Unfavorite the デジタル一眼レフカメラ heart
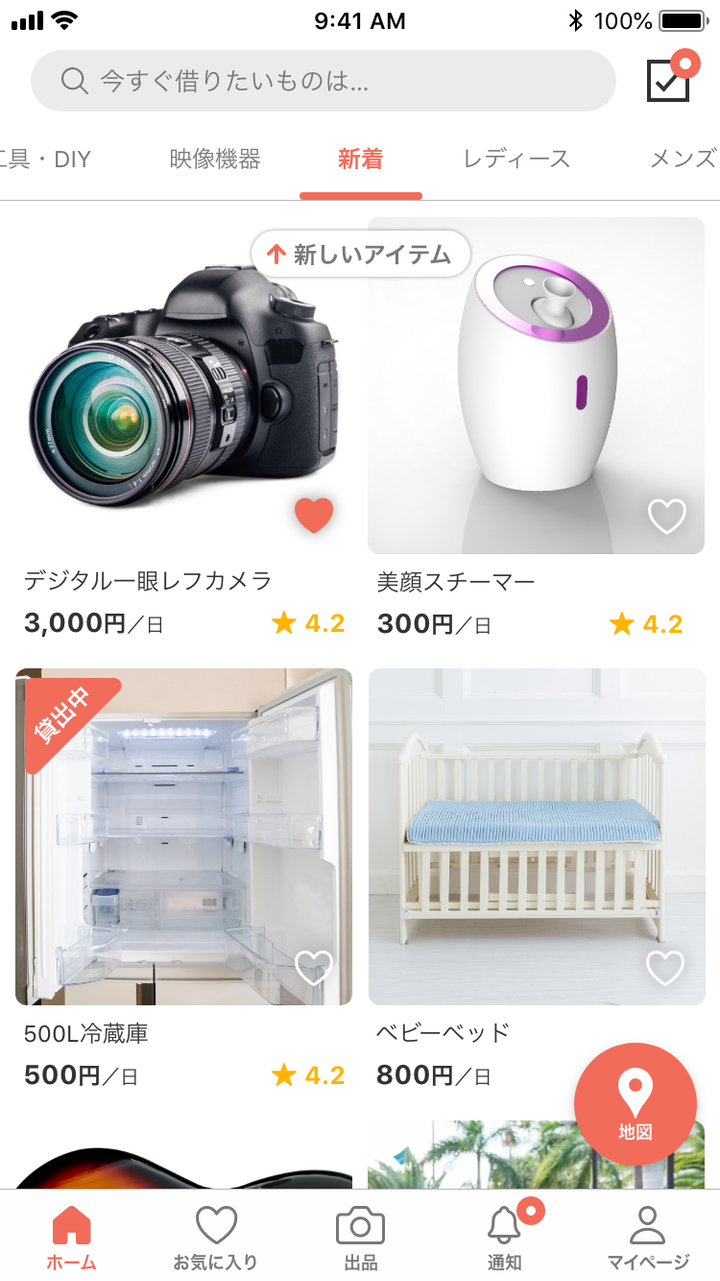The width and height of the screenshot is (720, 1281). point(313,515)
